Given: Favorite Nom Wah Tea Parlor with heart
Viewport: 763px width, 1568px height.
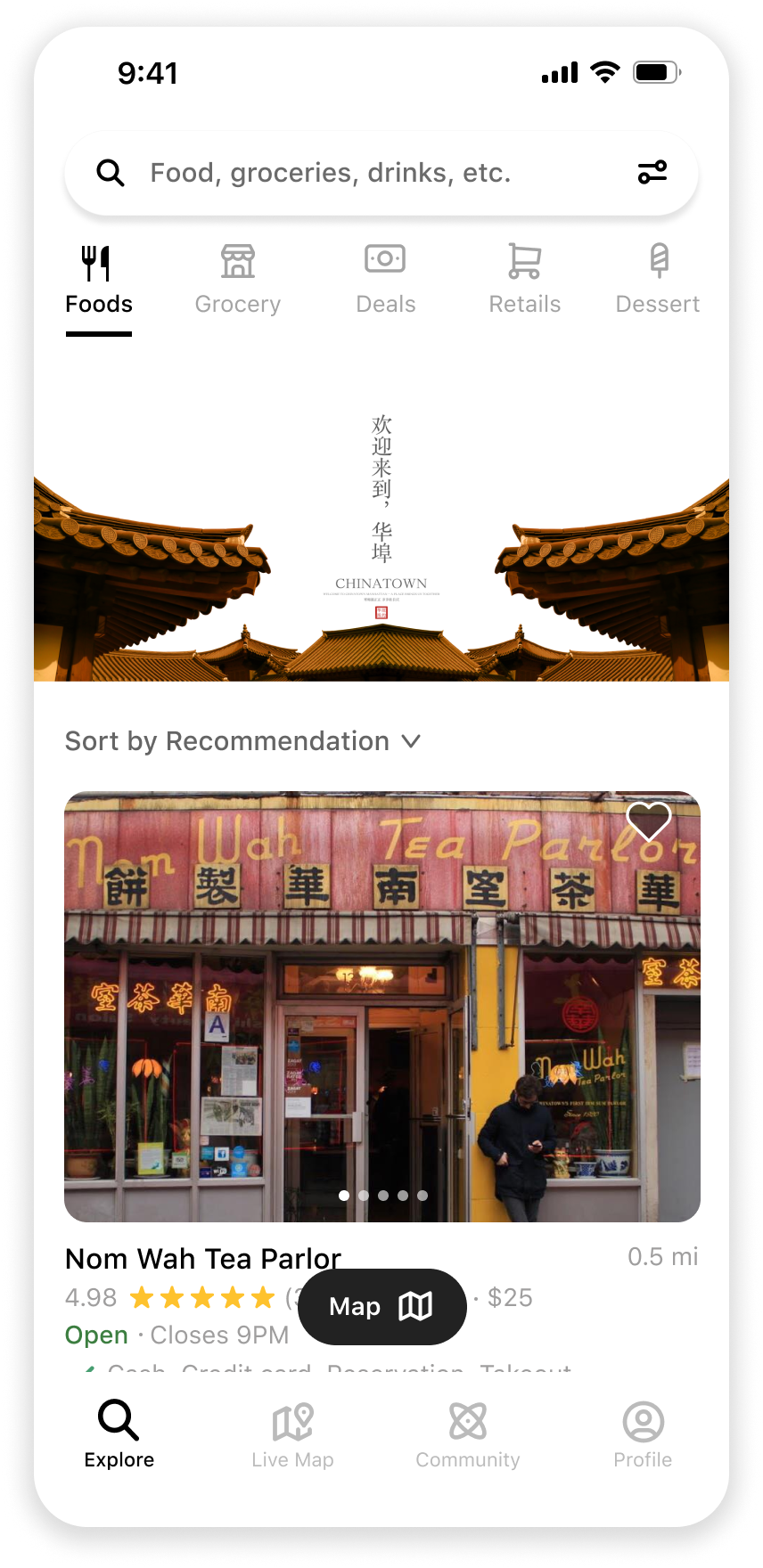Looking at the screenshot, I should [x=649, y=821].
